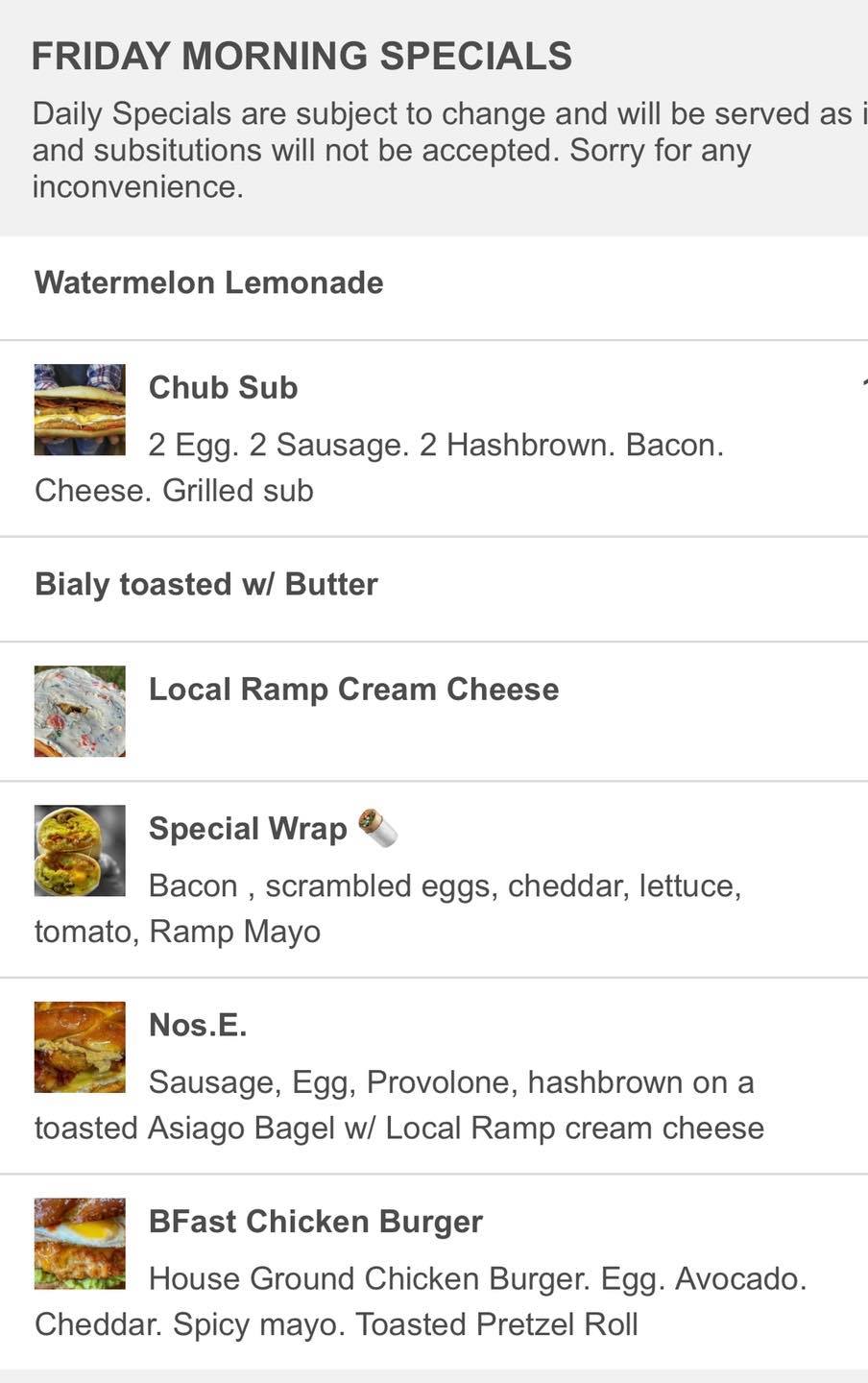The width and height of the screenshot is (868, 1383).
Task: Choose Bialy toasted w/ Butter
Action: click(206, 585)
